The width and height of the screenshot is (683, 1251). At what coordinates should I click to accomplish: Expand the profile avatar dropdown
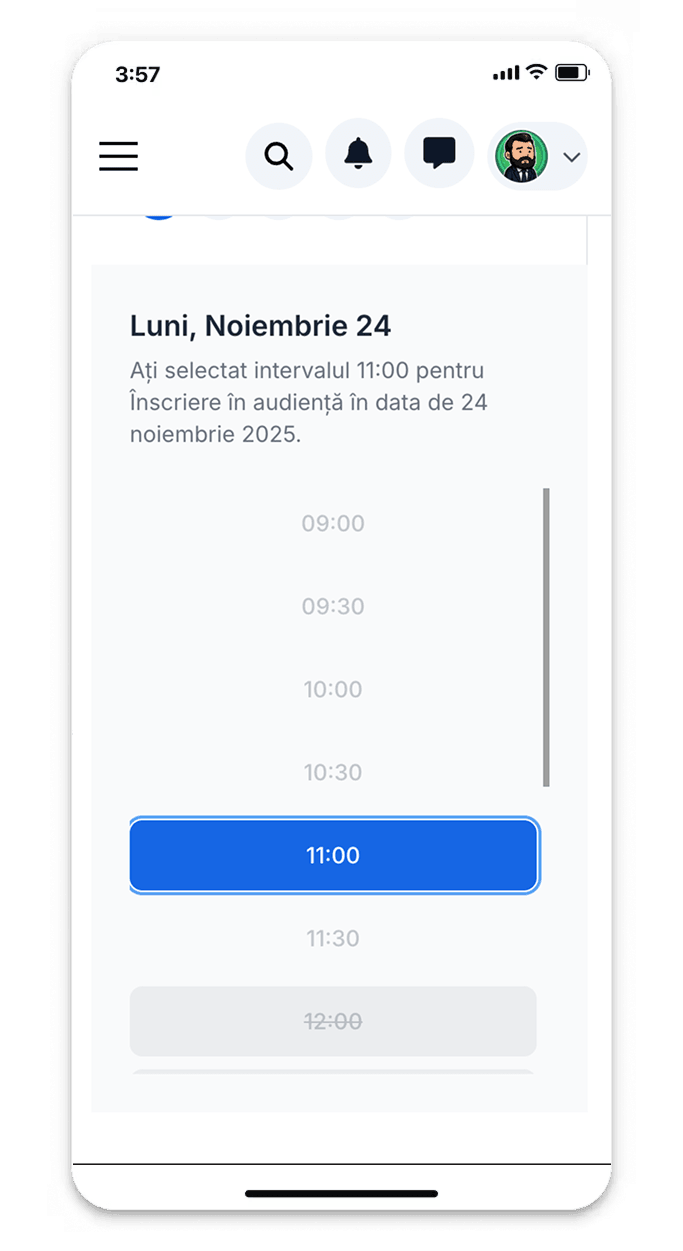point(538,157)
